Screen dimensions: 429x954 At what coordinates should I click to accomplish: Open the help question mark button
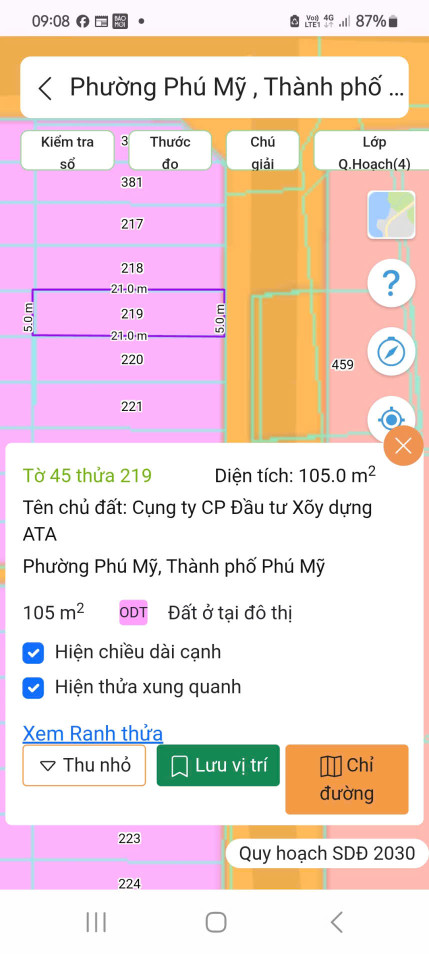click(x=391, y=283)
